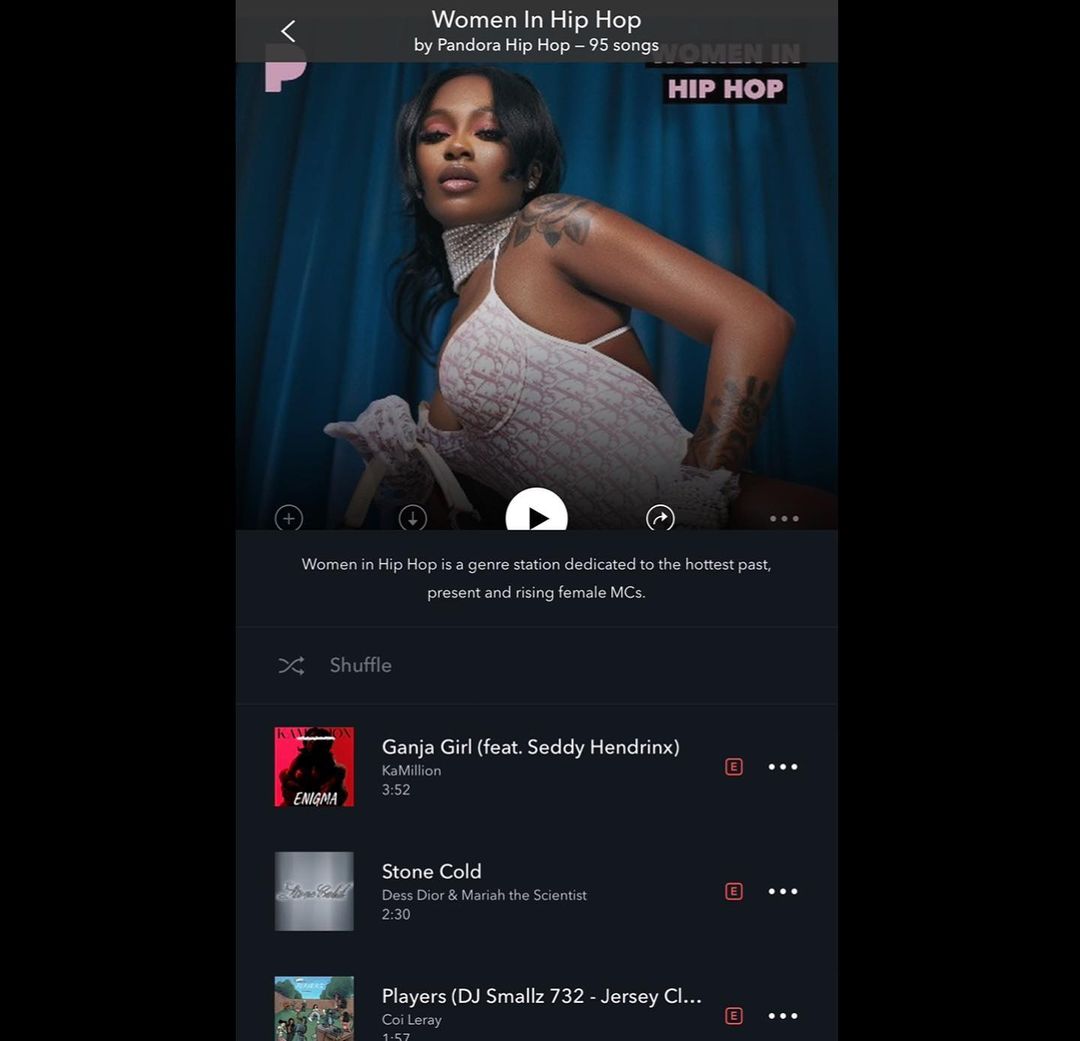Open more options for Stone Cold
The width and height of the screenshot is (1080, 1041).
[x=783, y=891]
